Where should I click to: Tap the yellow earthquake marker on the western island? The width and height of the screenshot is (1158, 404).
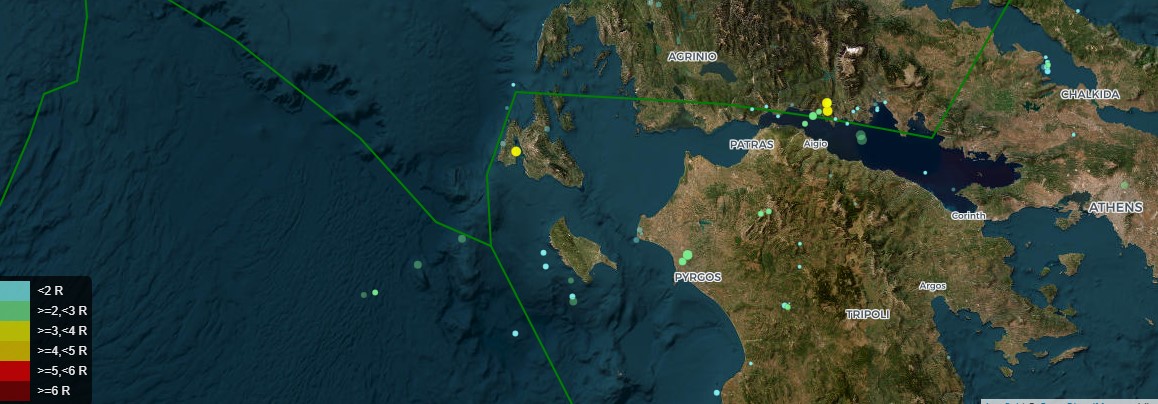(516, 151)
